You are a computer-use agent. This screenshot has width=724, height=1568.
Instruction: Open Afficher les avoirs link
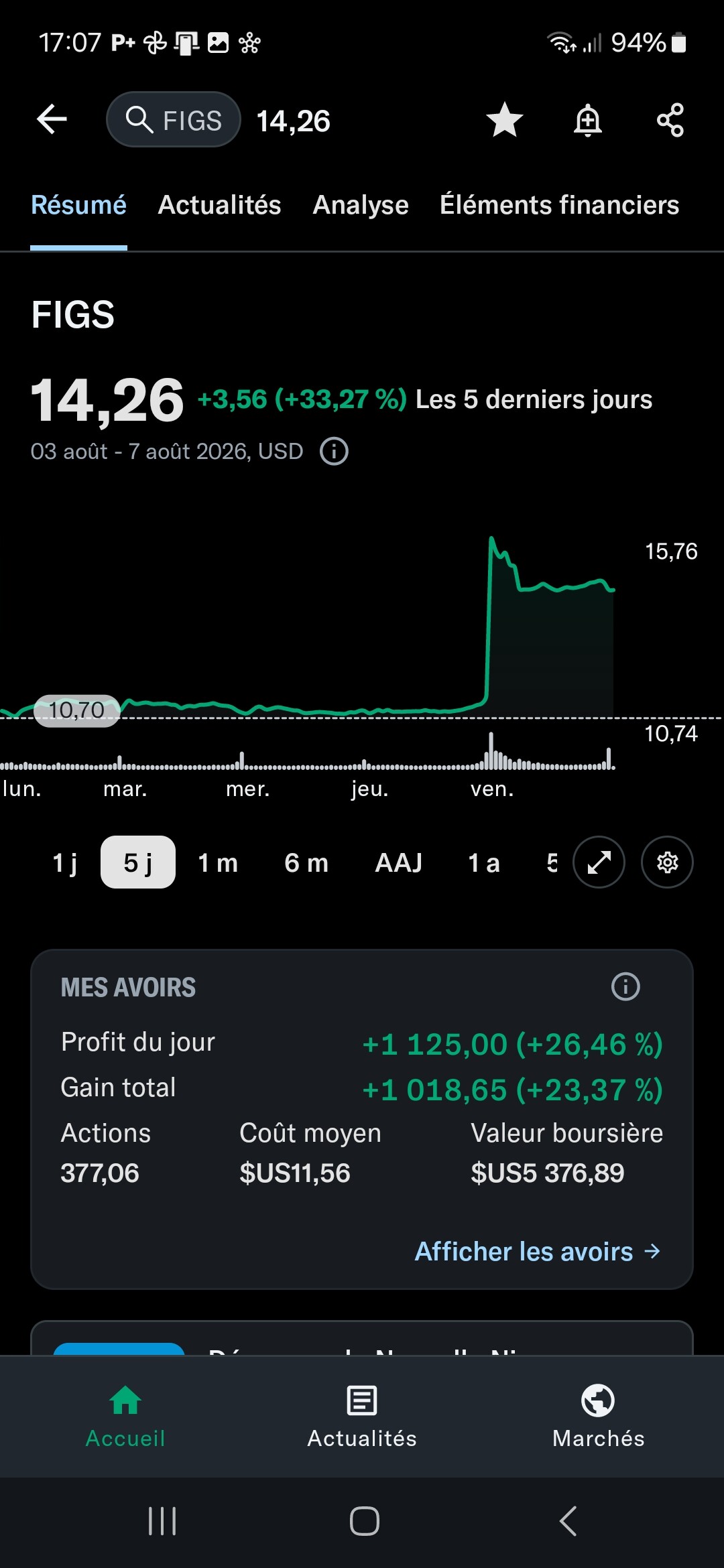(x=538, y=1251)
